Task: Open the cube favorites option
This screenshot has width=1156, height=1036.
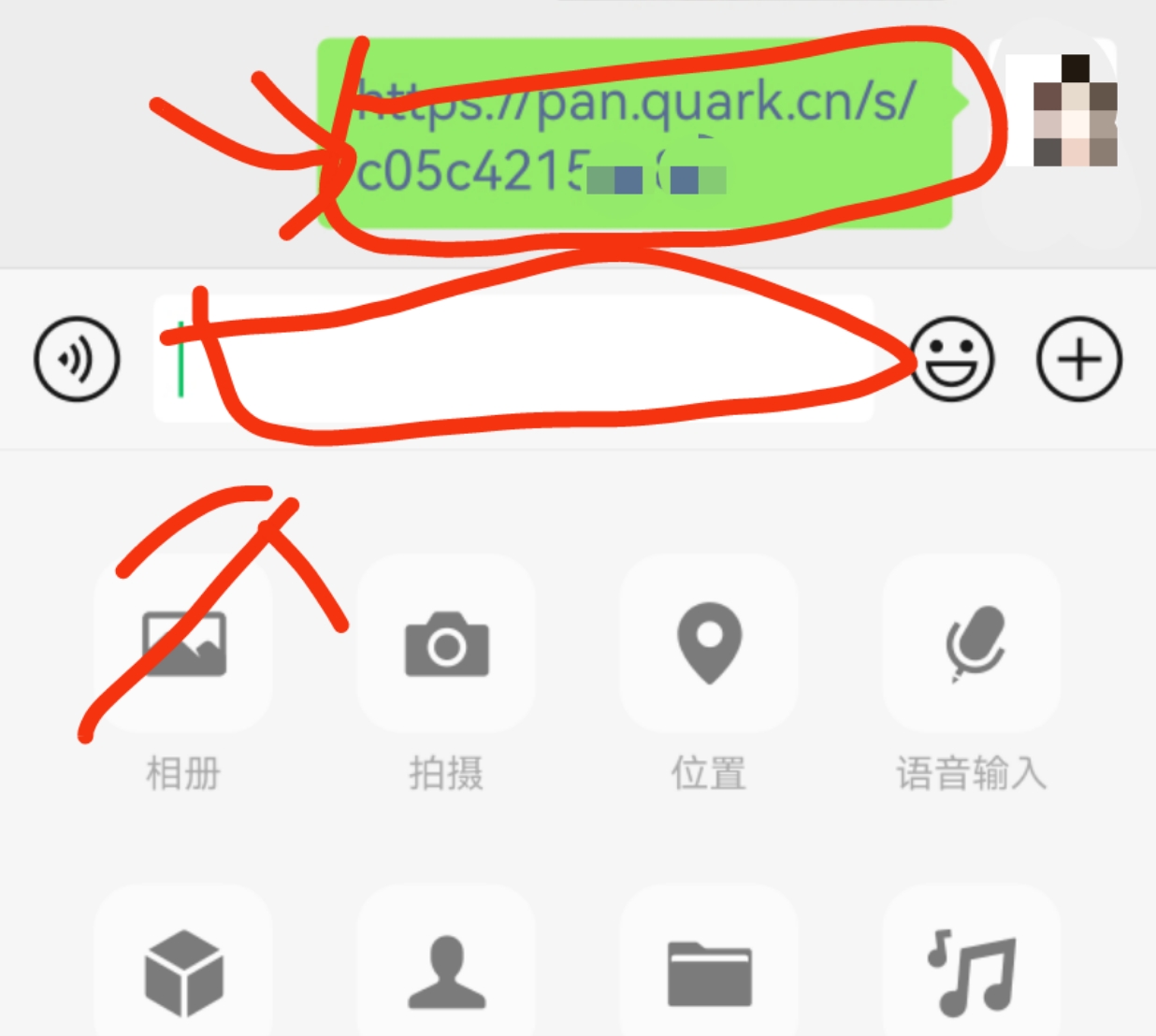Action: point(183,972)
